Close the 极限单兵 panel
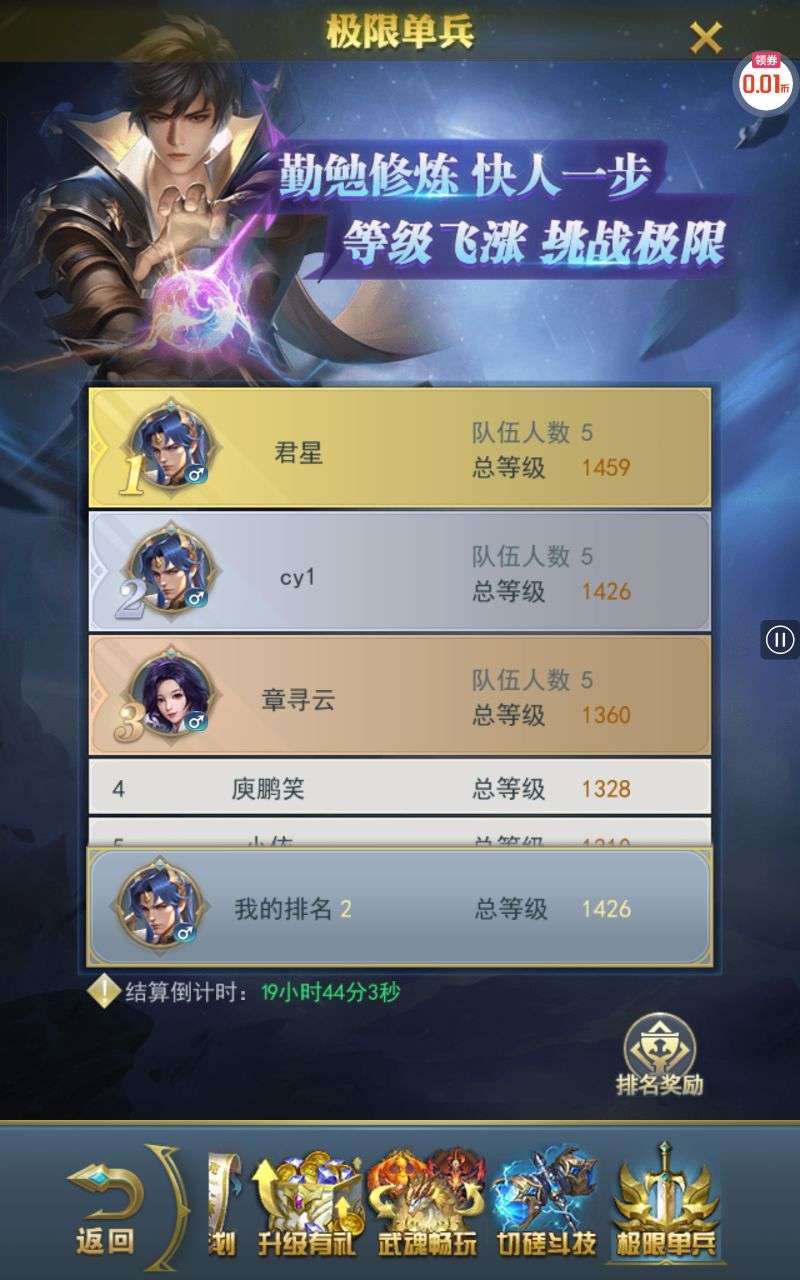The width and height of the screenshot is (800, 1280). [706, 38]
